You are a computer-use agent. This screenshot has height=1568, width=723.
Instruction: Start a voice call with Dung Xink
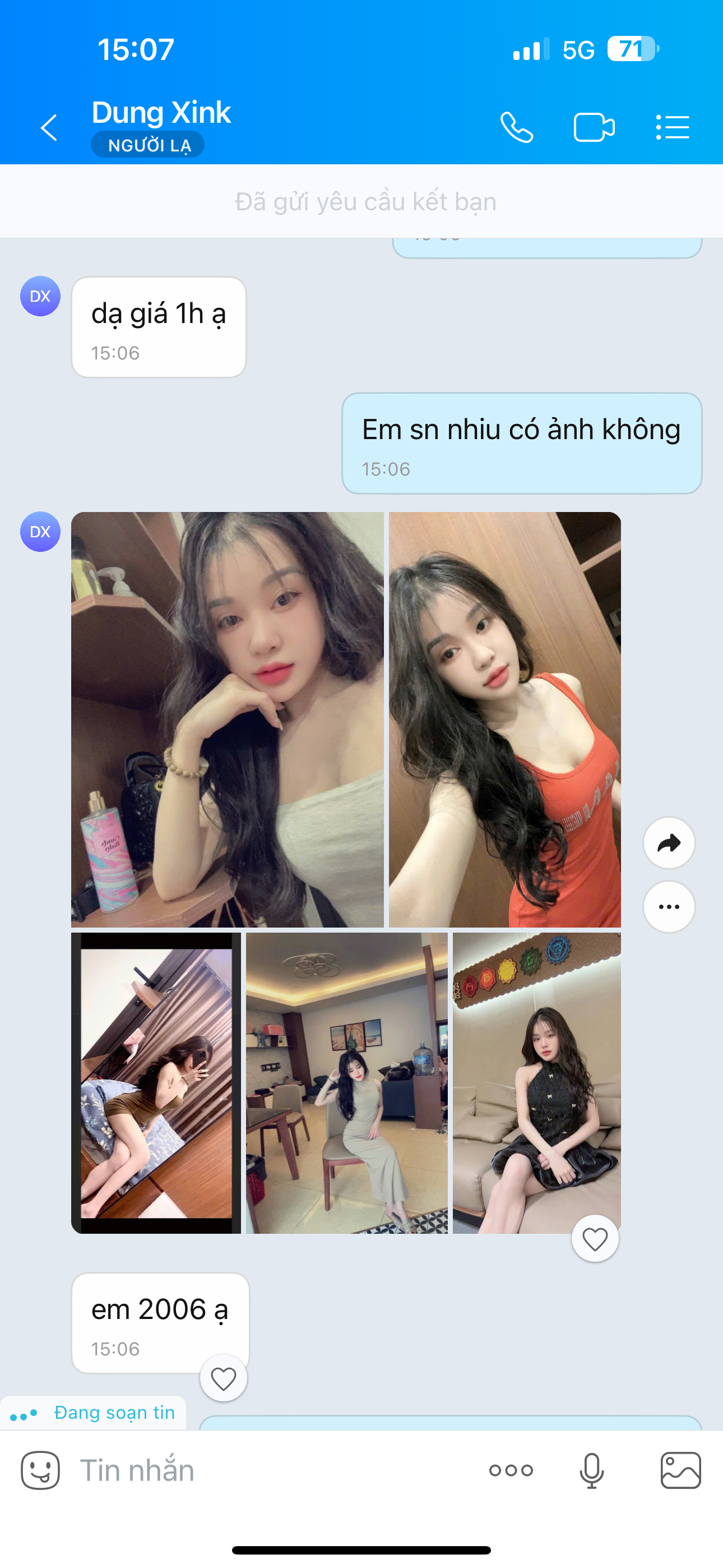[517, 128]
